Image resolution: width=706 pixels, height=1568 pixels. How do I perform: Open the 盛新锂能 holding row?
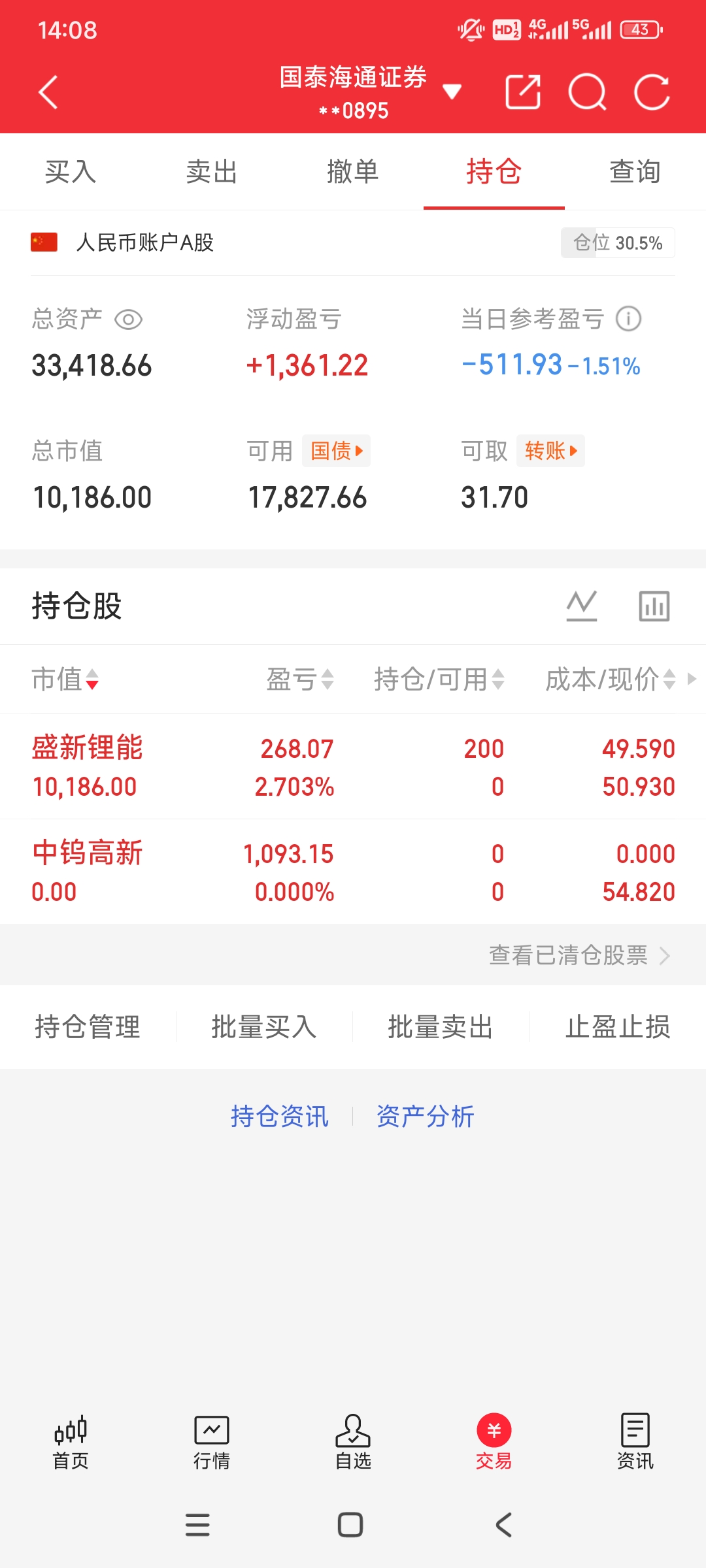click(353, 767)
